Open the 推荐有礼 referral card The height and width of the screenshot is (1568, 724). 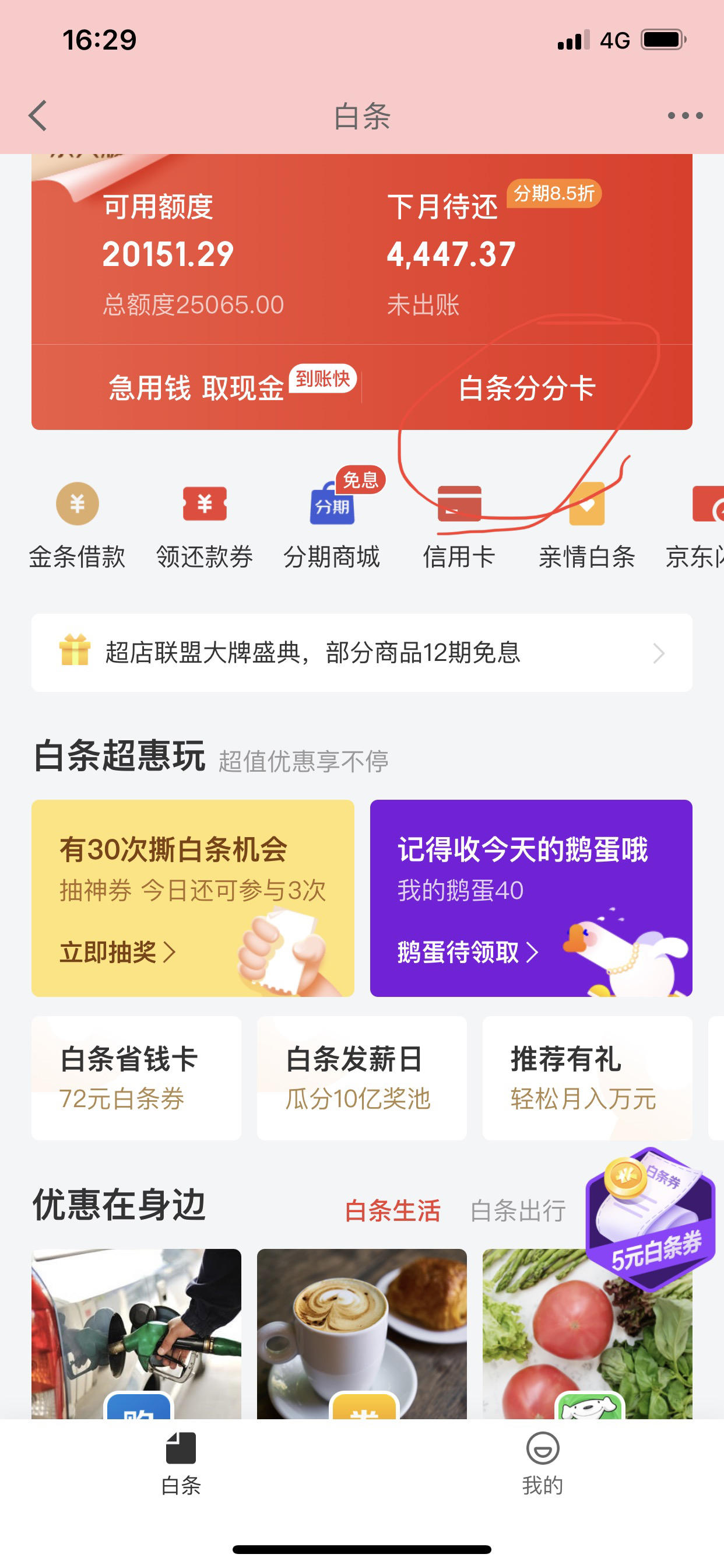point(588,1077)
